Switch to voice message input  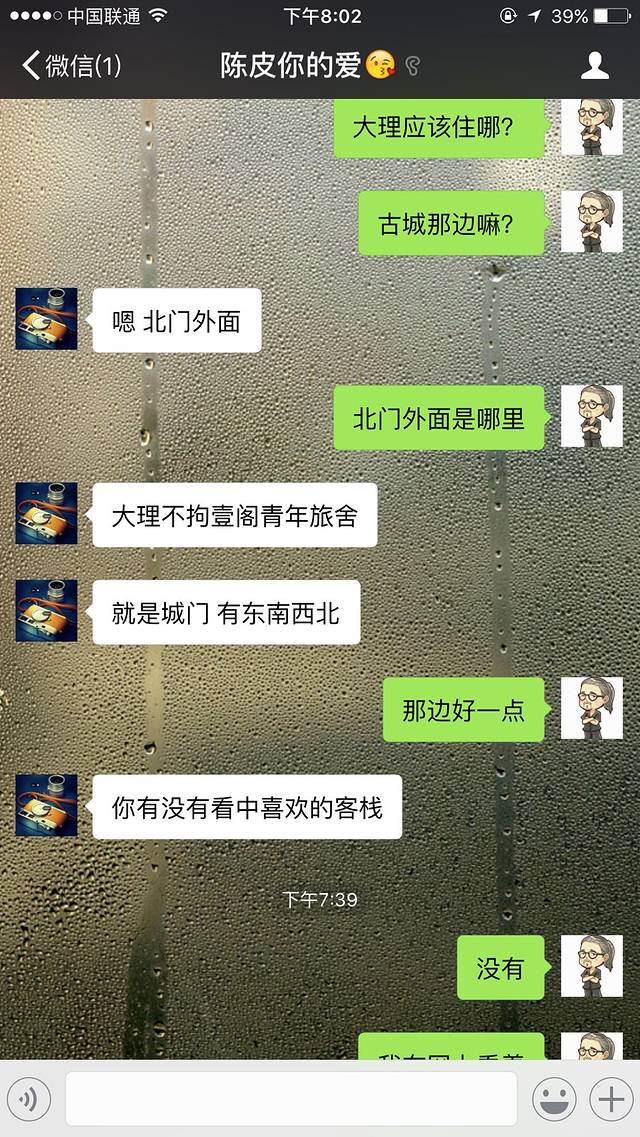point(28,1100)
